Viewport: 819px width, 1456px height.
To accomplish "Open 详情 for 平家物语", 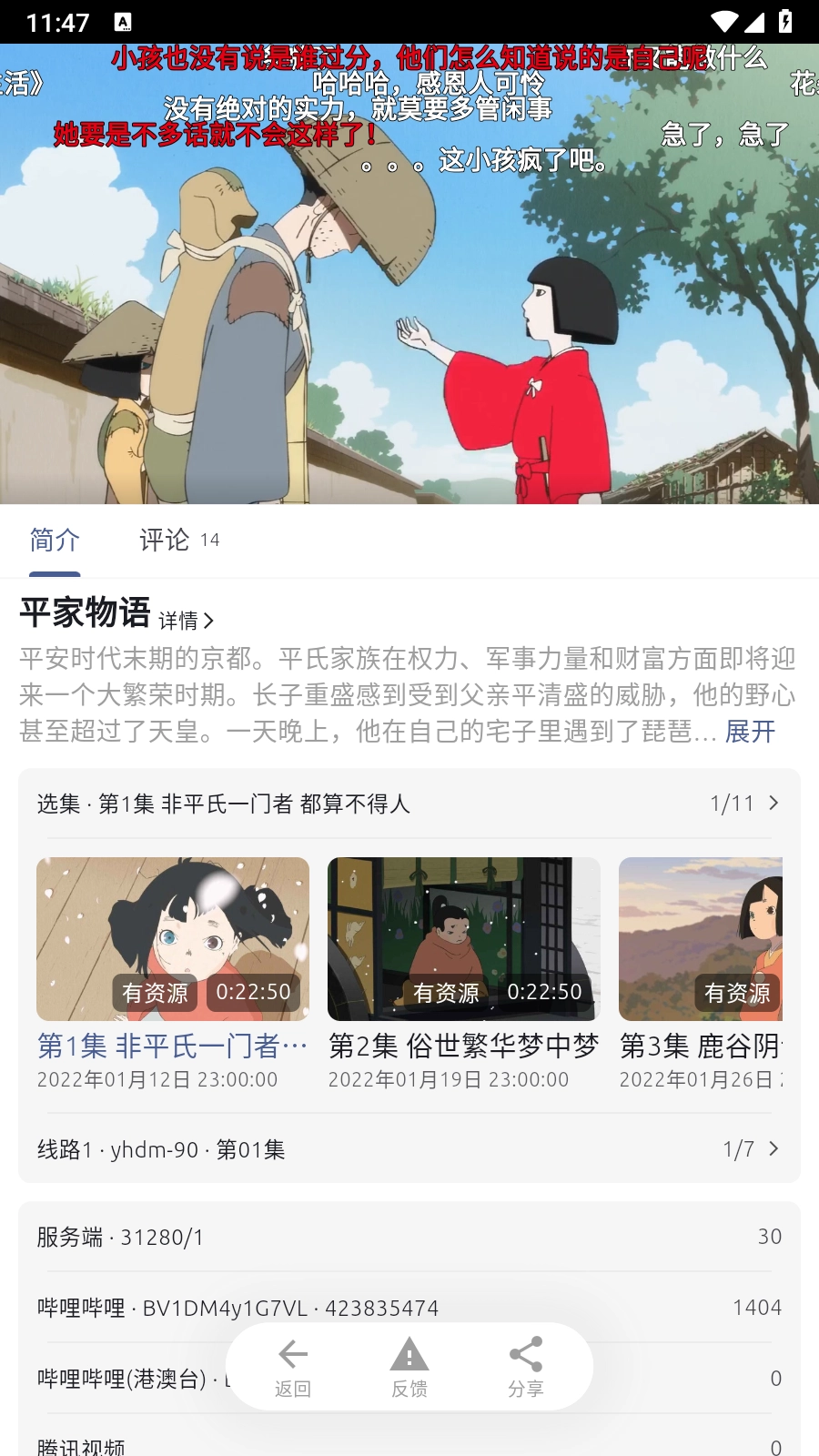I will tap(187, 621).
